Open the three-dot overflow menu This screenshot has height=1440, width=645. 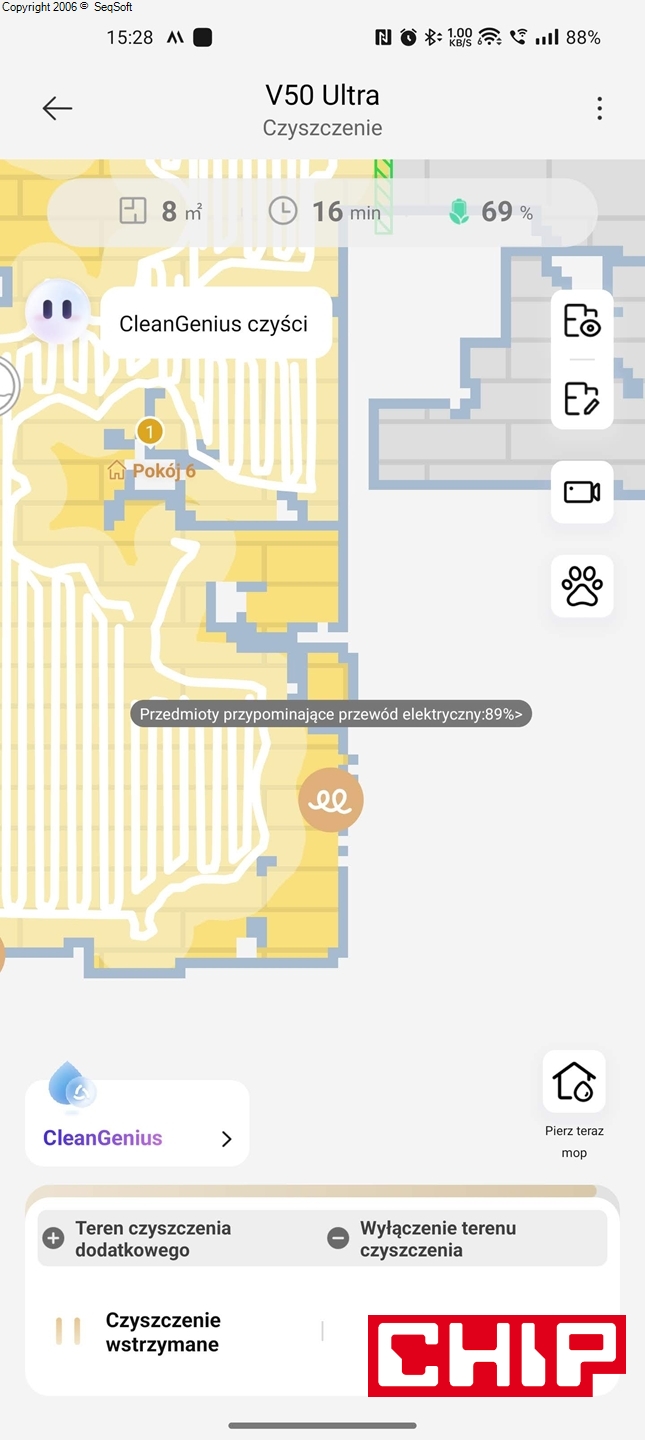(x=599, y=108)
